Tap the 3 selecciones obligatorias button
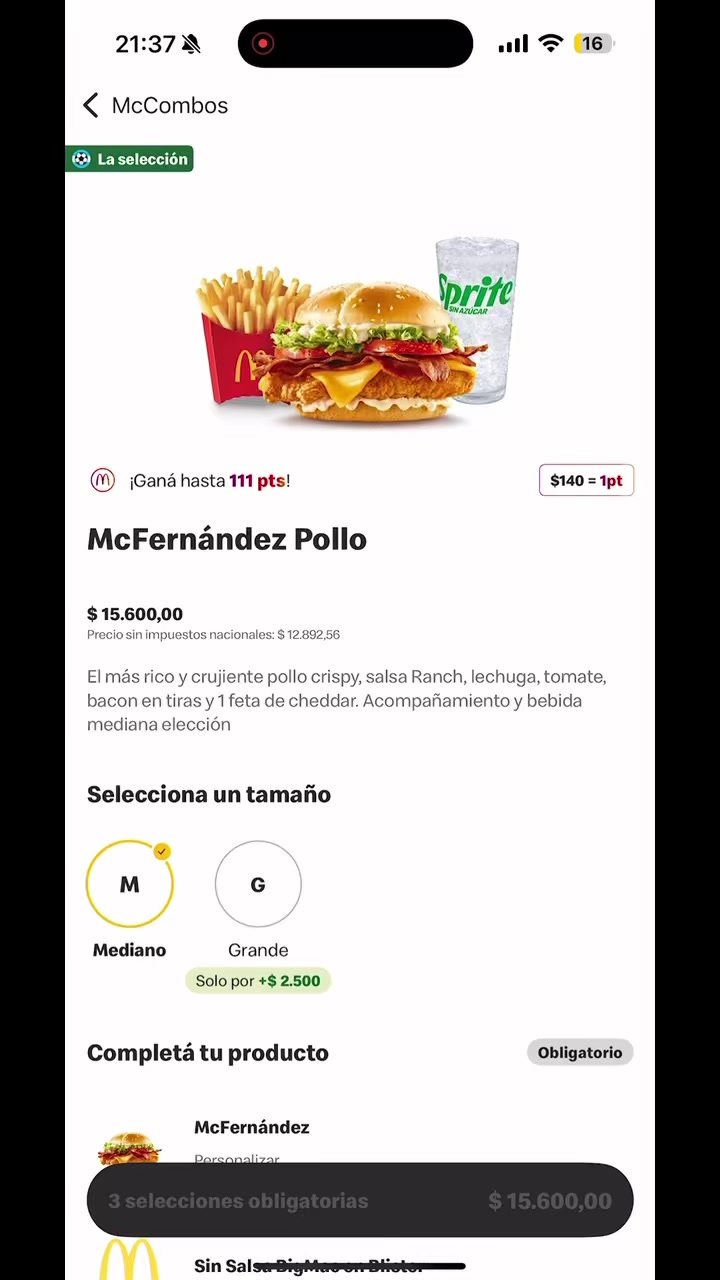This screenshot has height=1280, width=720. 360,1200
